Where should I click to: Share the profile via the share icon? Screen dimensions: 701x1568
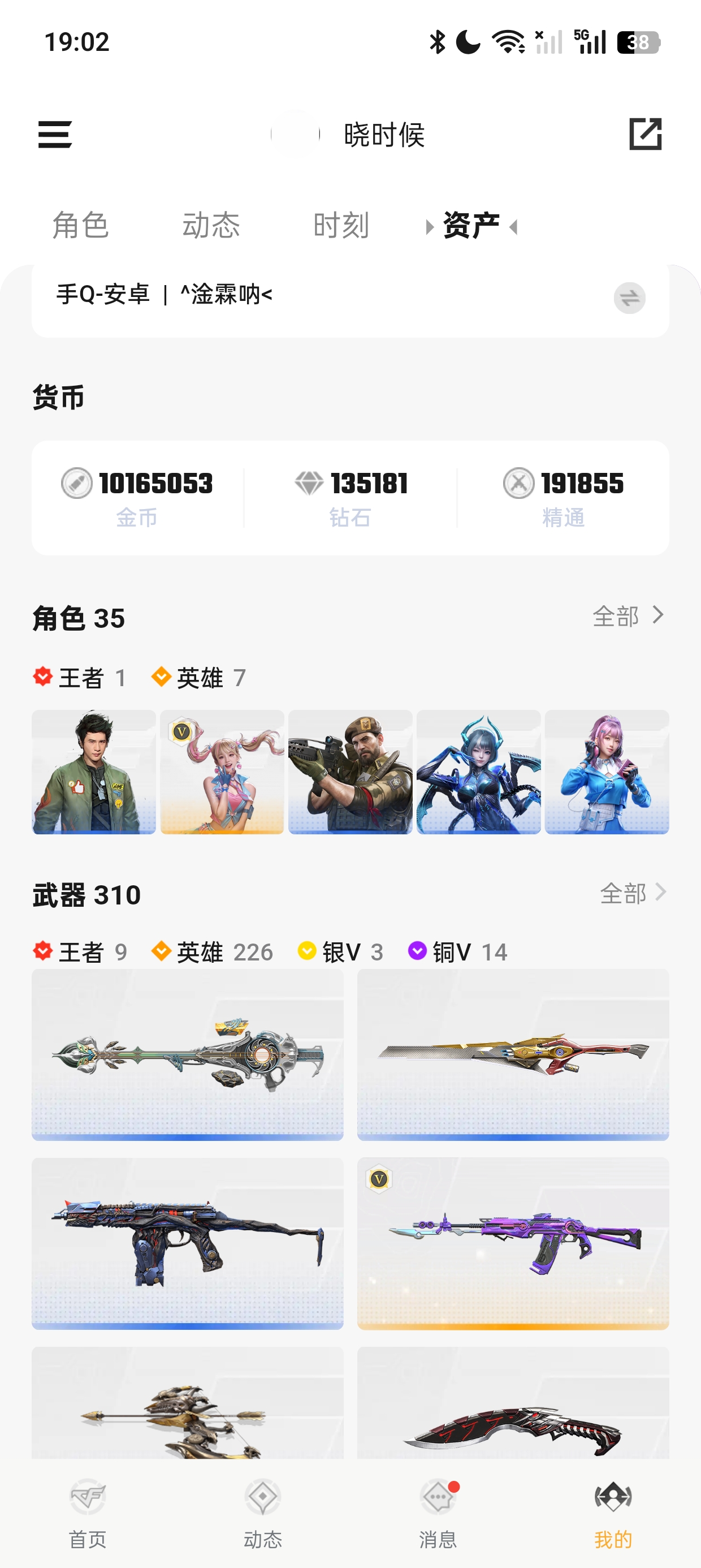tap(645, 135)
